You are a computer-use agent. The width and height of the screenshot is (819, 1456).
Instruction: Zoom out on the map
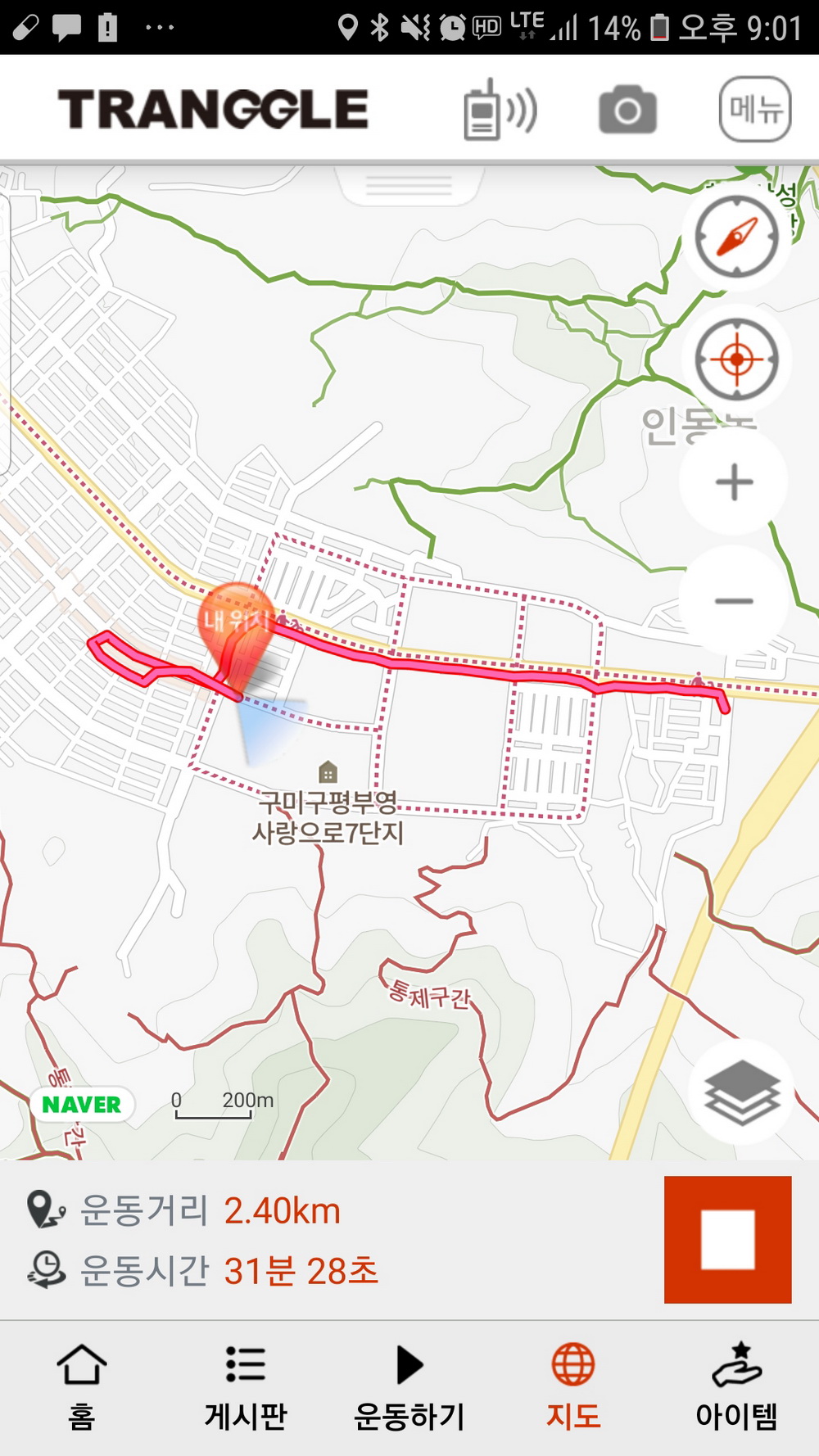tap(734, 601)
